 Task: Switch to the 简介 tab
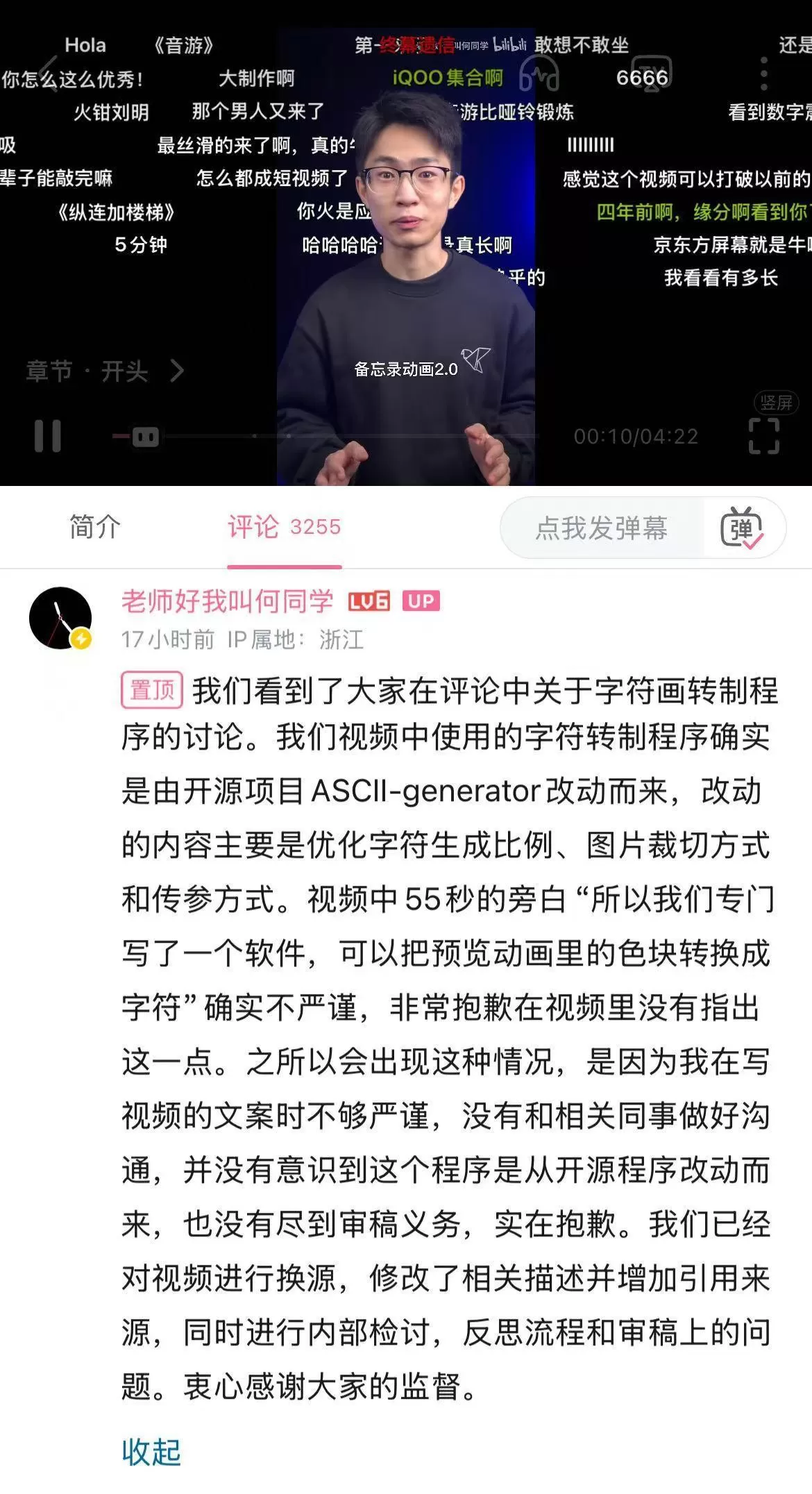pos(95,526)
